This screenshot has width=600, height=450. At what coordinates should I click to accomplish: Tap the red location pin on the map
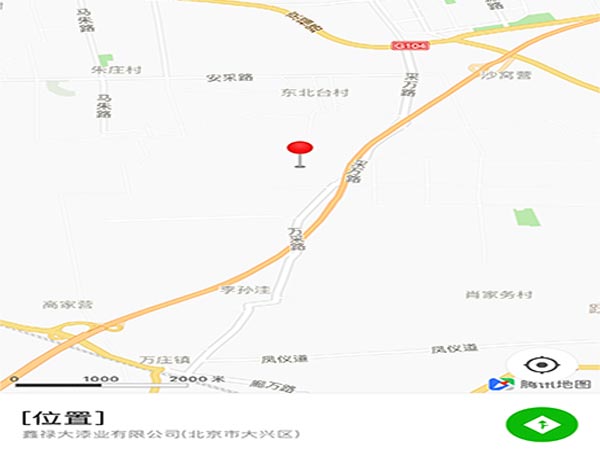(x=299, y=151)
